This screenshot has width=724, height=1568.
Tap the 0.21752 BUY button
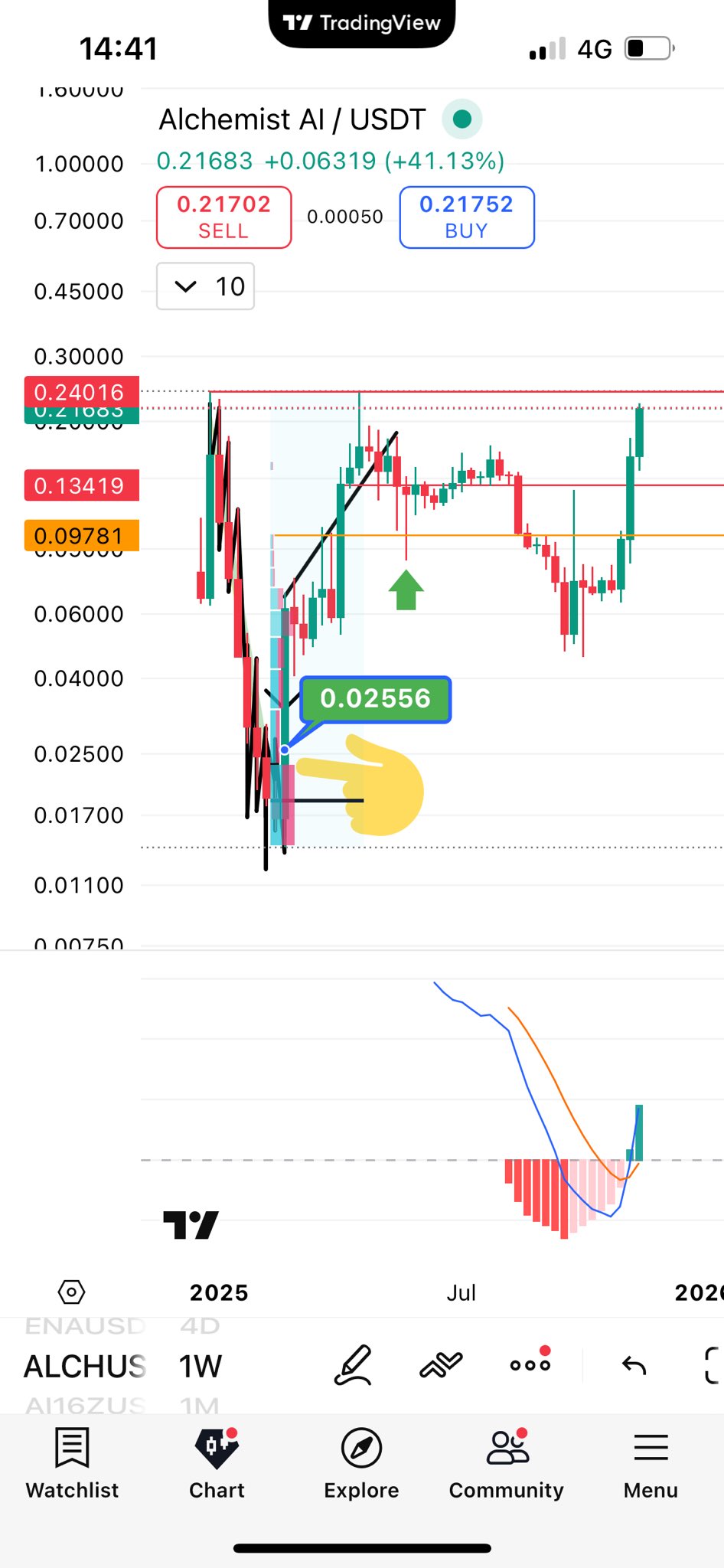pos(466,217)
